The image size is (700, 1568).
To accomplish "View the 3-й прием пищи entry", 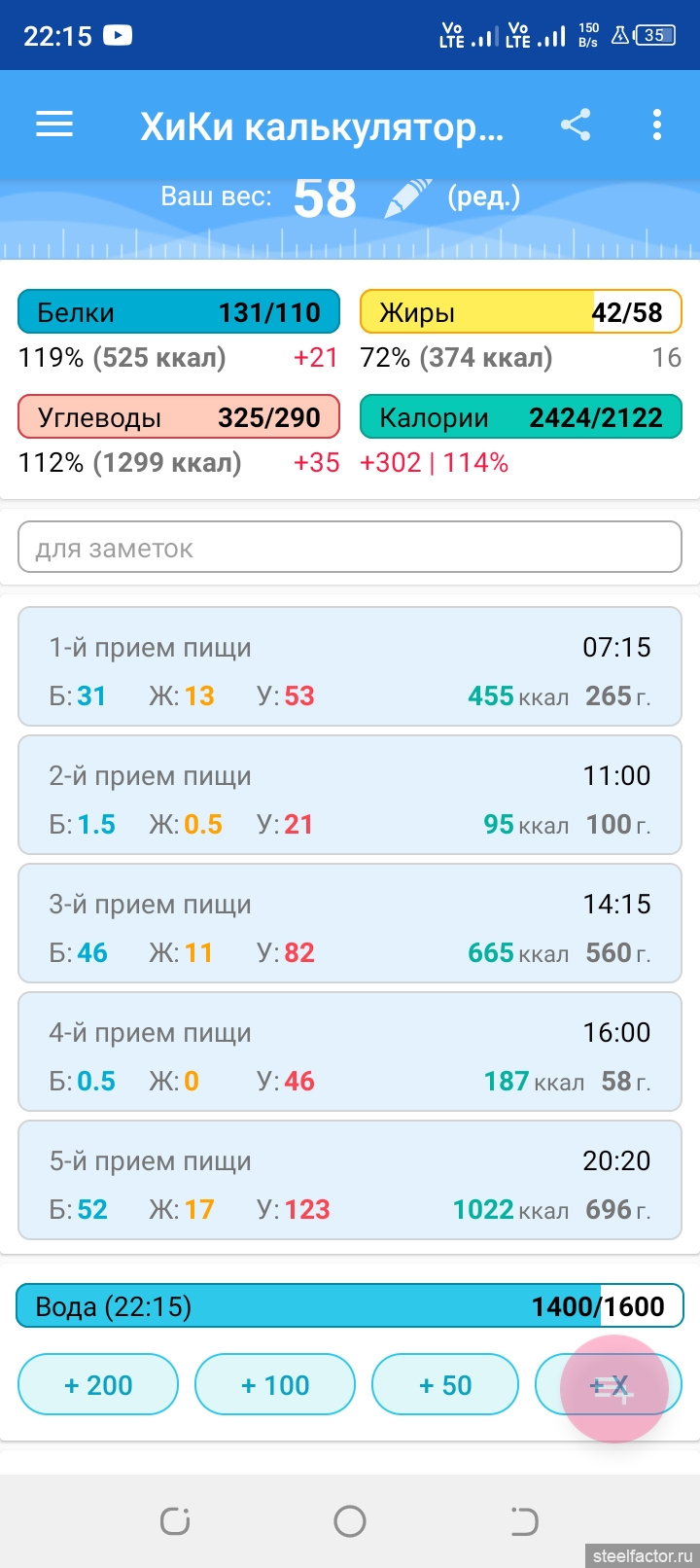I will point(350,924).
